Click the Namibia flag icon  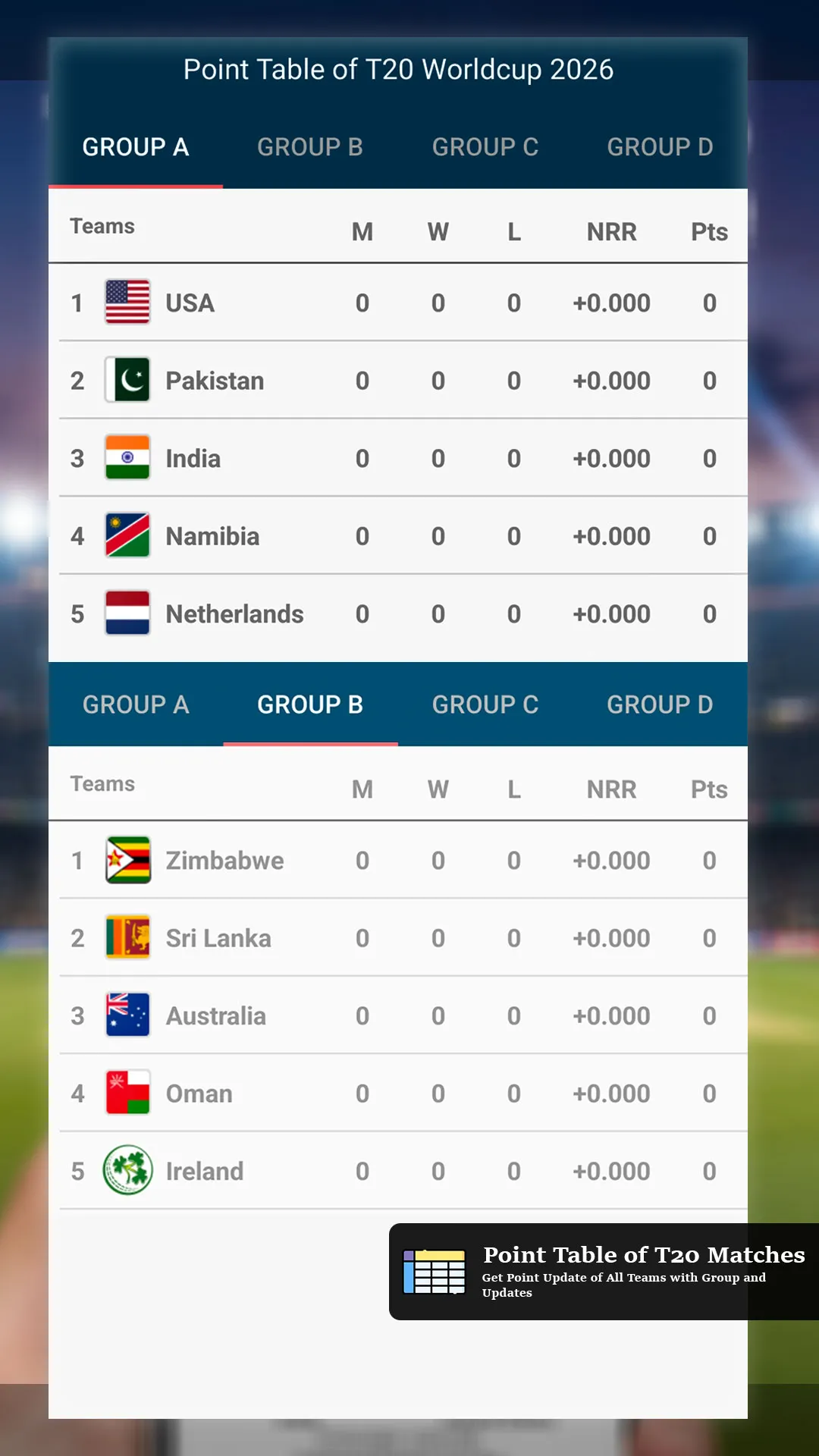127,535
